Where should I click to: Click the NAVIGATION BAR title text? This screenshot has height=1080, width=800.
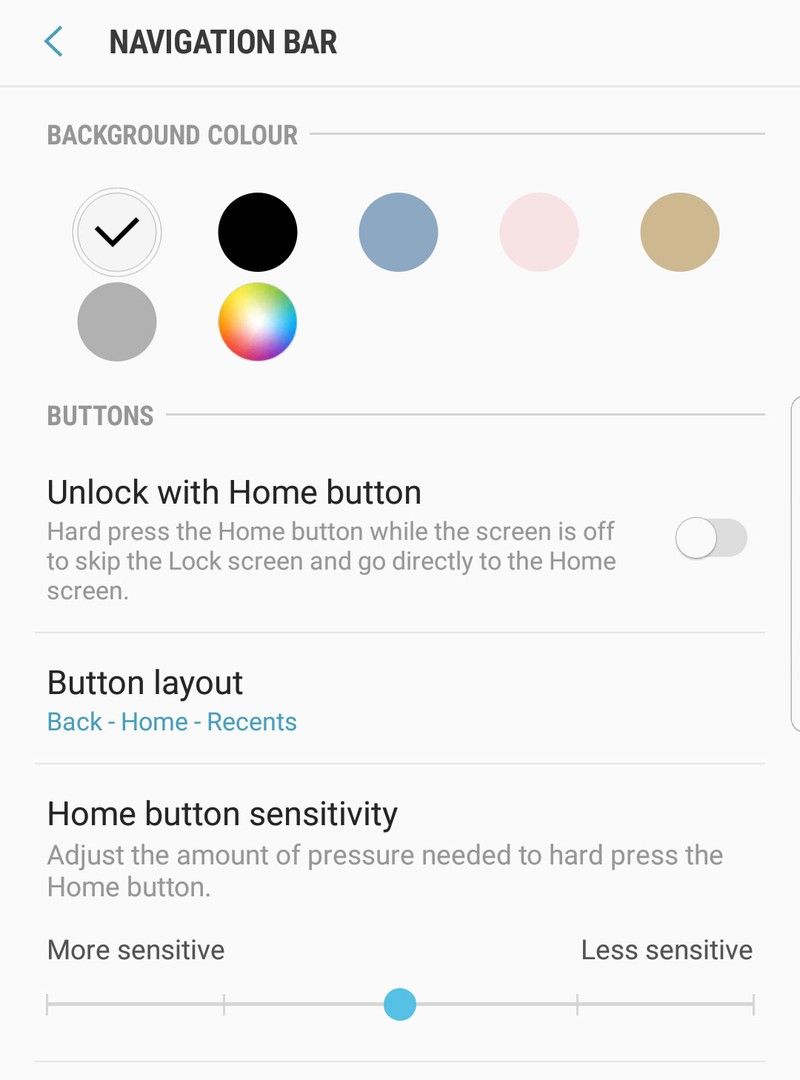222,42
